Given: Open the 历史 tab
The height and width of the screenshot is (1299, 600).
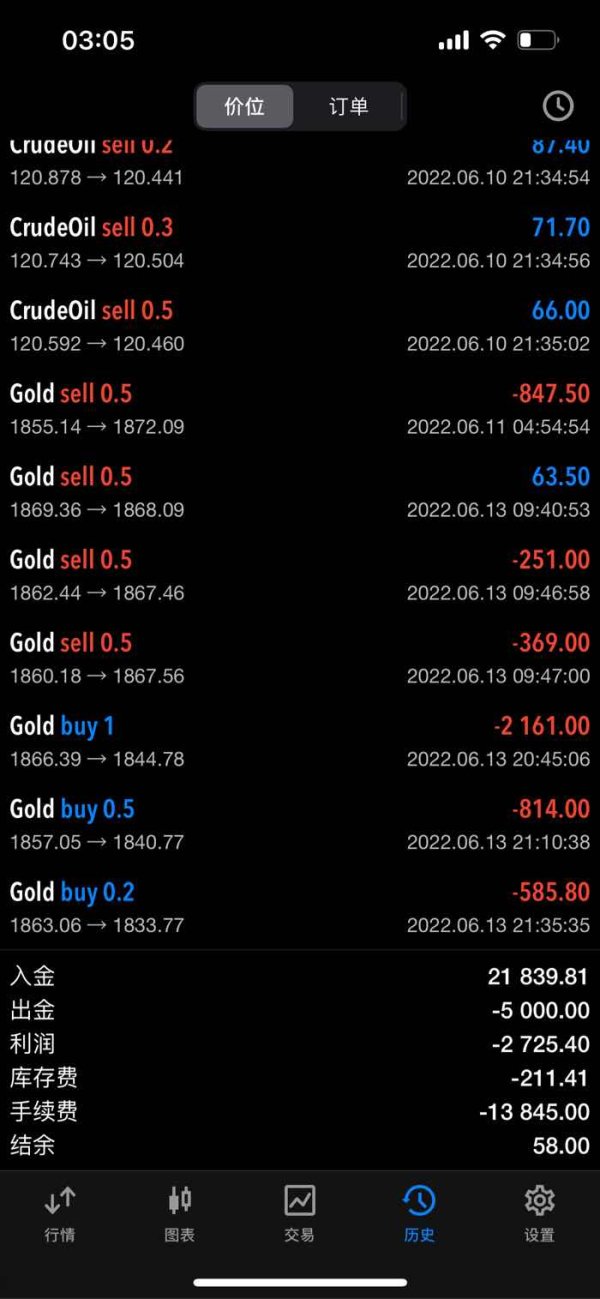Looking at the screenshot, I should pos(419,1213).
